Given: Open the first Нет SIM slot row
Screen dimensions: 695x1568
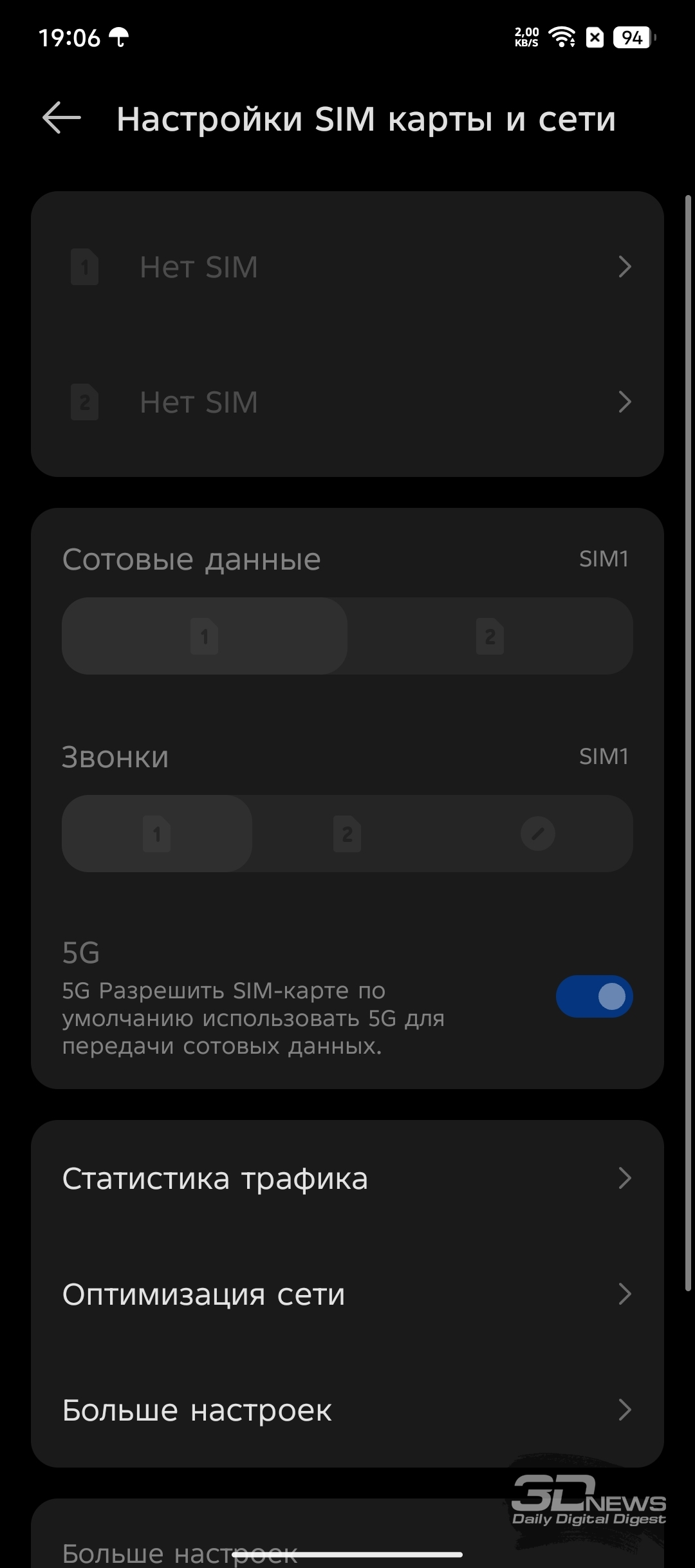Looking at the screenshot, I should coord(347,266).
